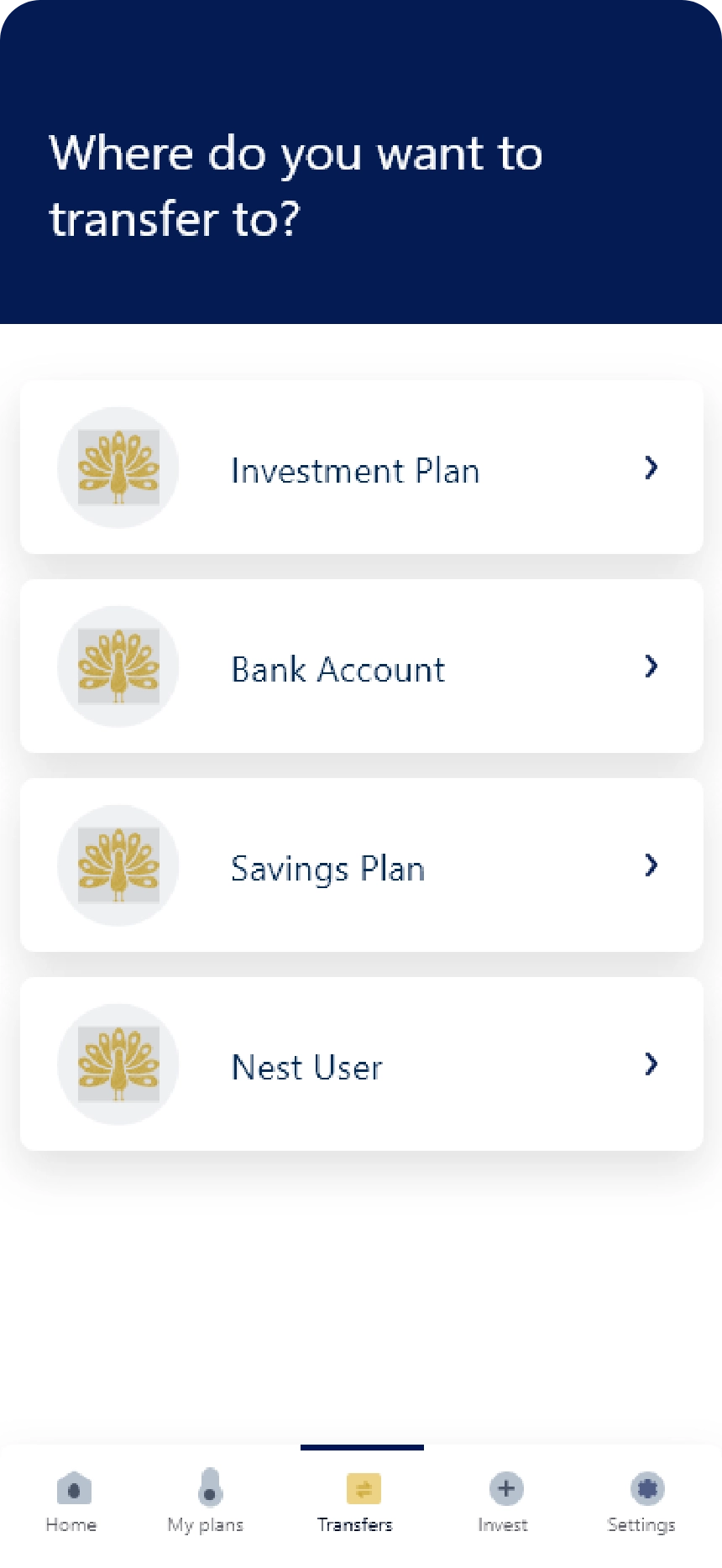Image resolution: width=722 pixels, height=1568 pixels.
Task: Select Investment Plan as transfer destination
Action: [x=361, y=468]
